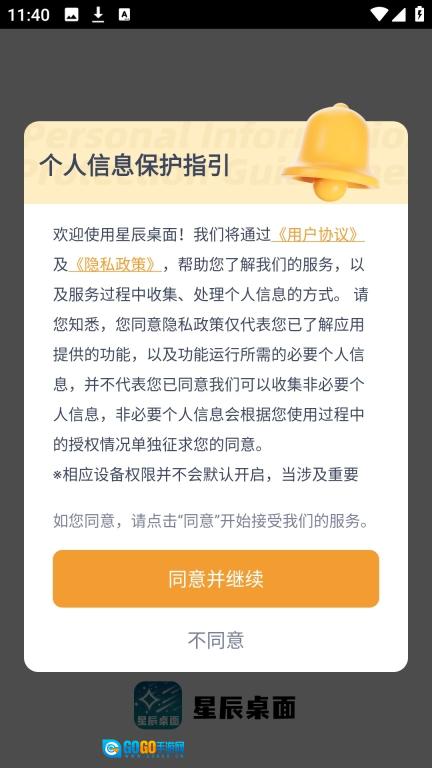Tap 同意并继续 to accept
This screenshot has width=432, height=768.
point(216,579)
